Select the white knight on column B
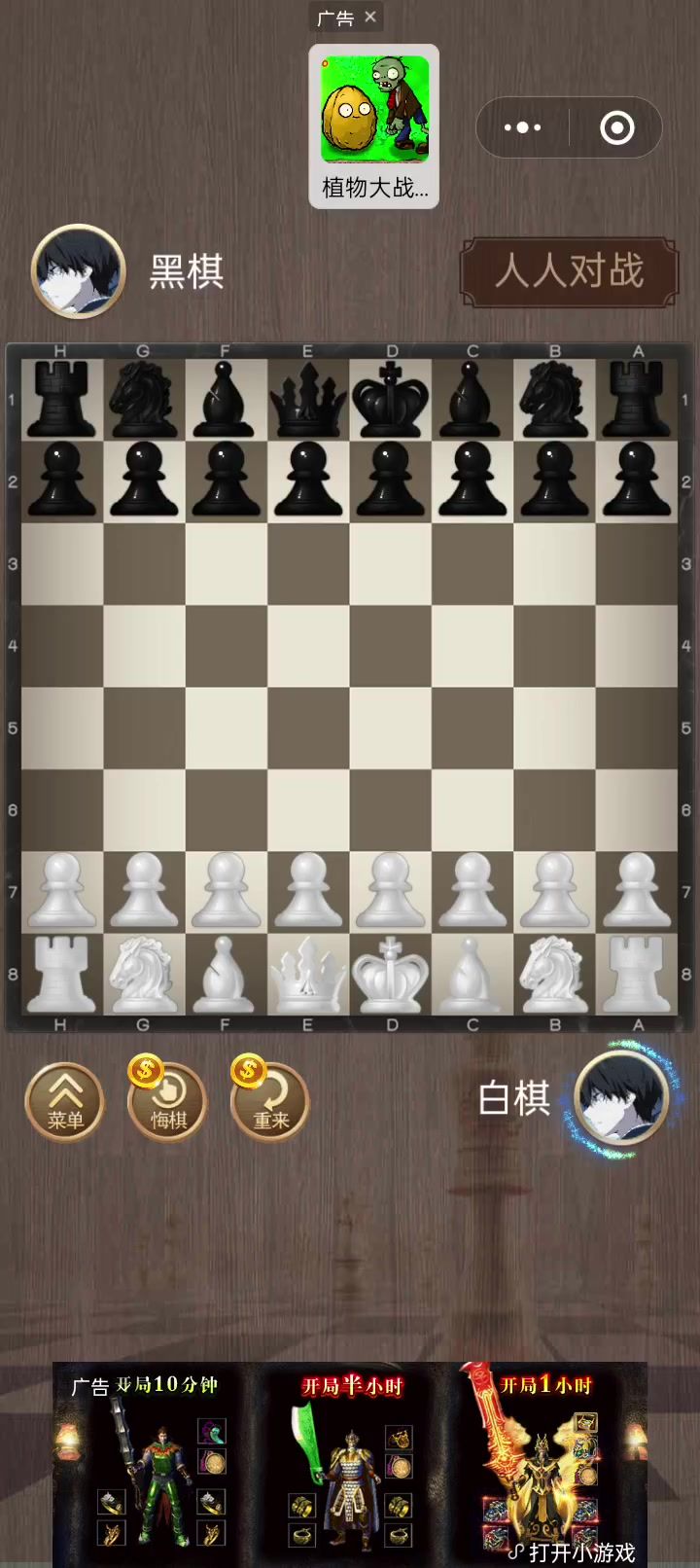Image resolution: width=700 pixels, height=1568 pixels. [x=554, y=974]
